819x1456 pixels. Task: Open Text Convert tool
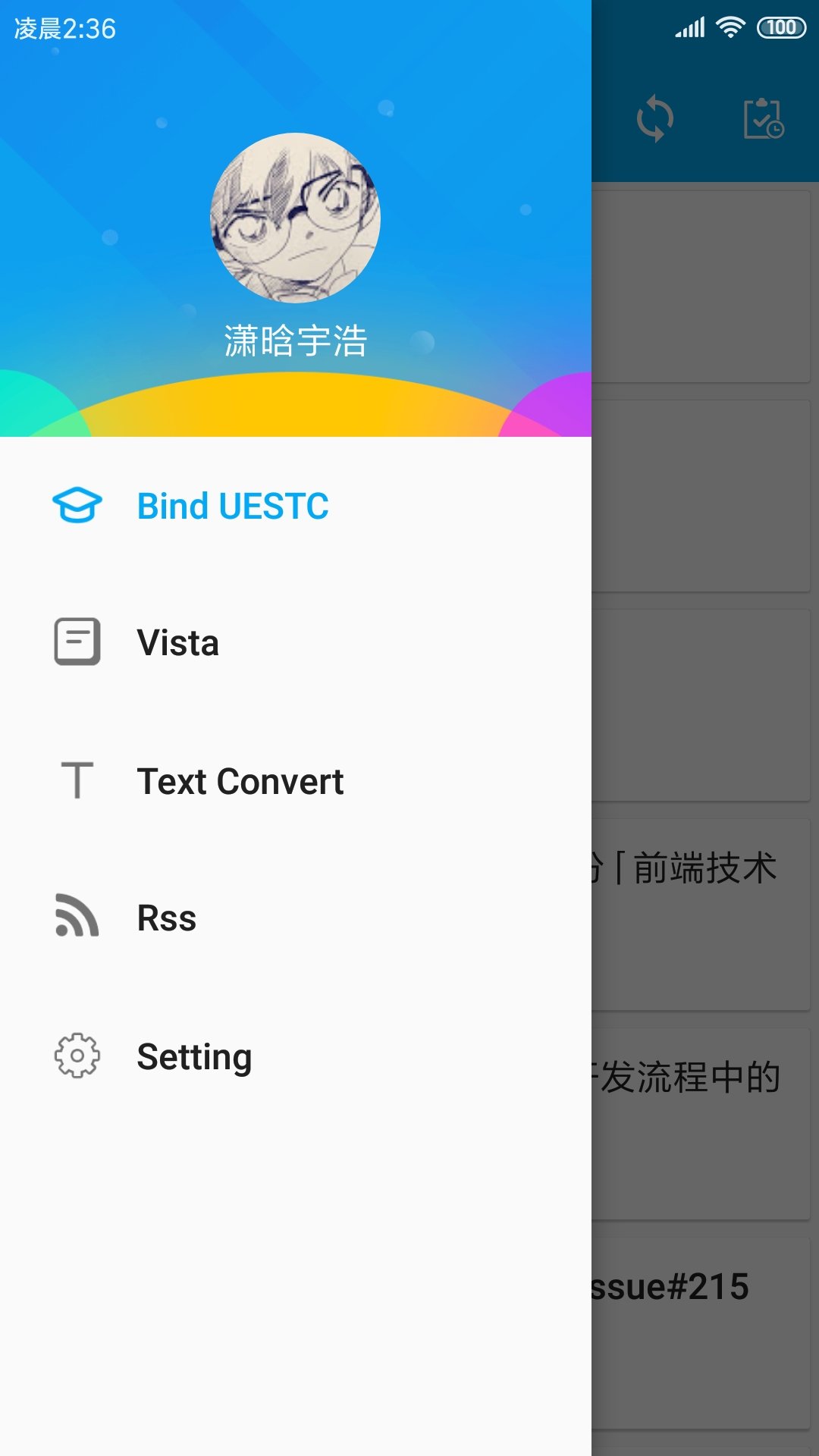240,781
